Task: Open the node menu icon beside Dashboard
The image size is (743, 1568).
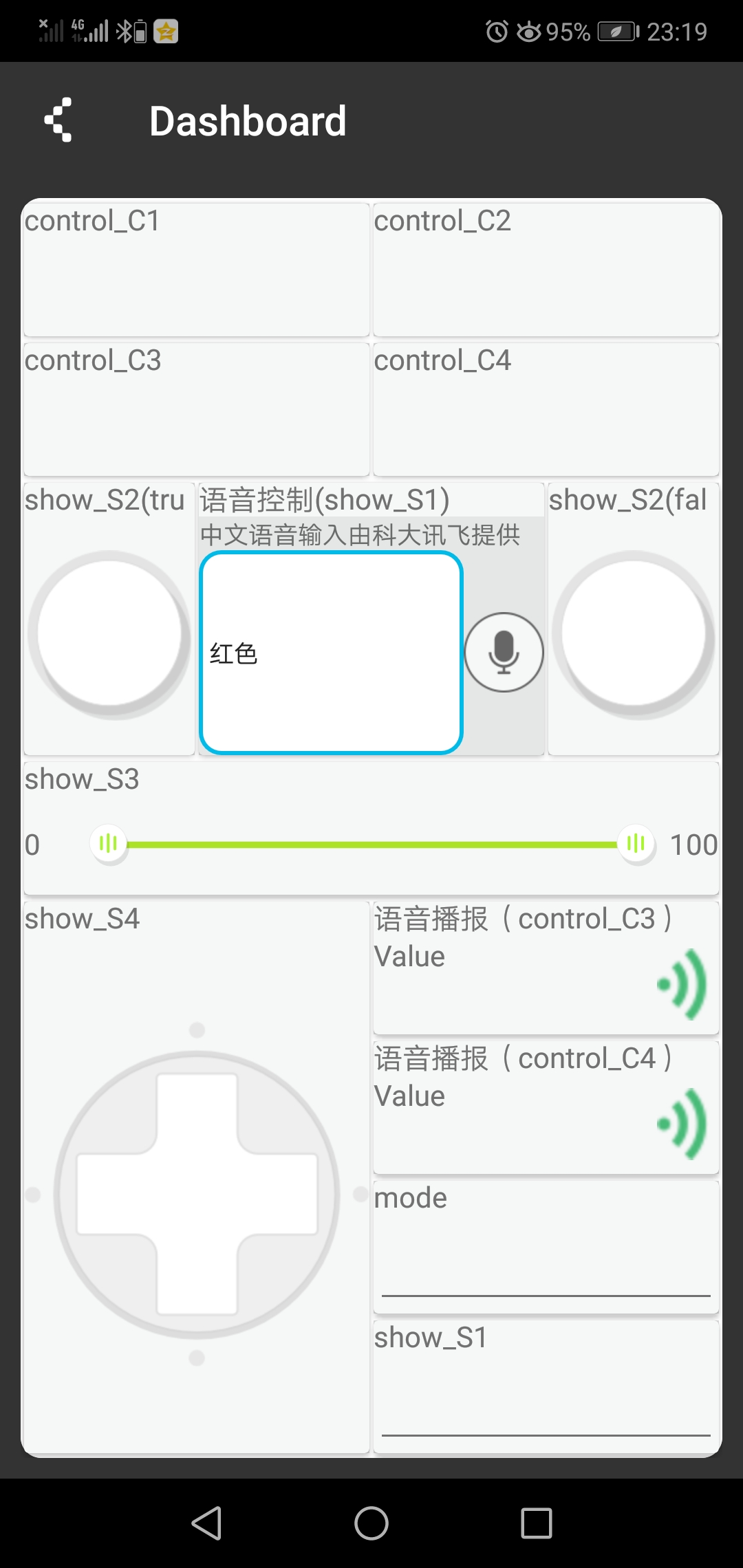Action: coord(59,120)
